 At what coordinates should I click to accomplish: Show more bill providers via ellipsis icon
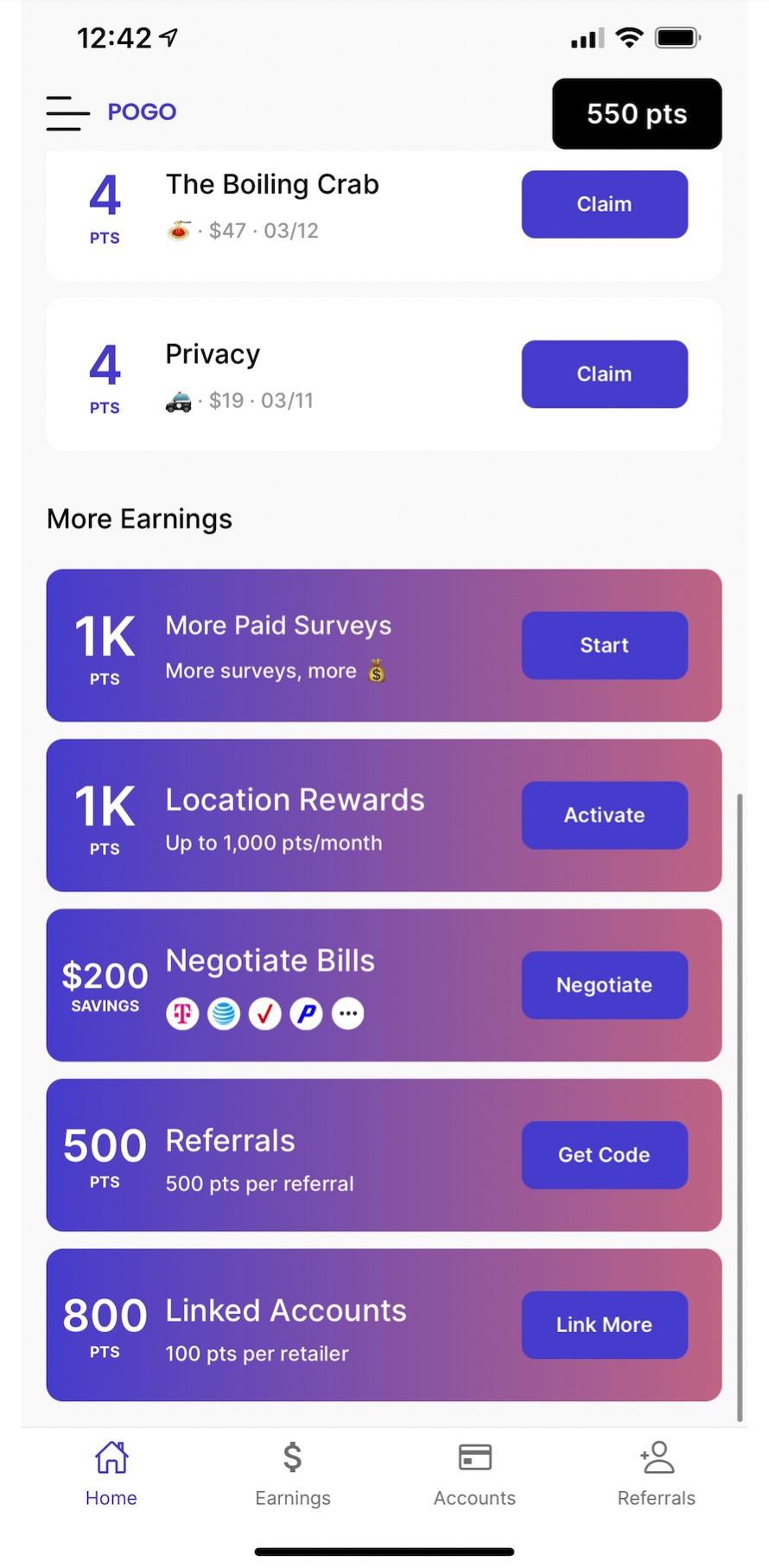(x=347, y=1013)
